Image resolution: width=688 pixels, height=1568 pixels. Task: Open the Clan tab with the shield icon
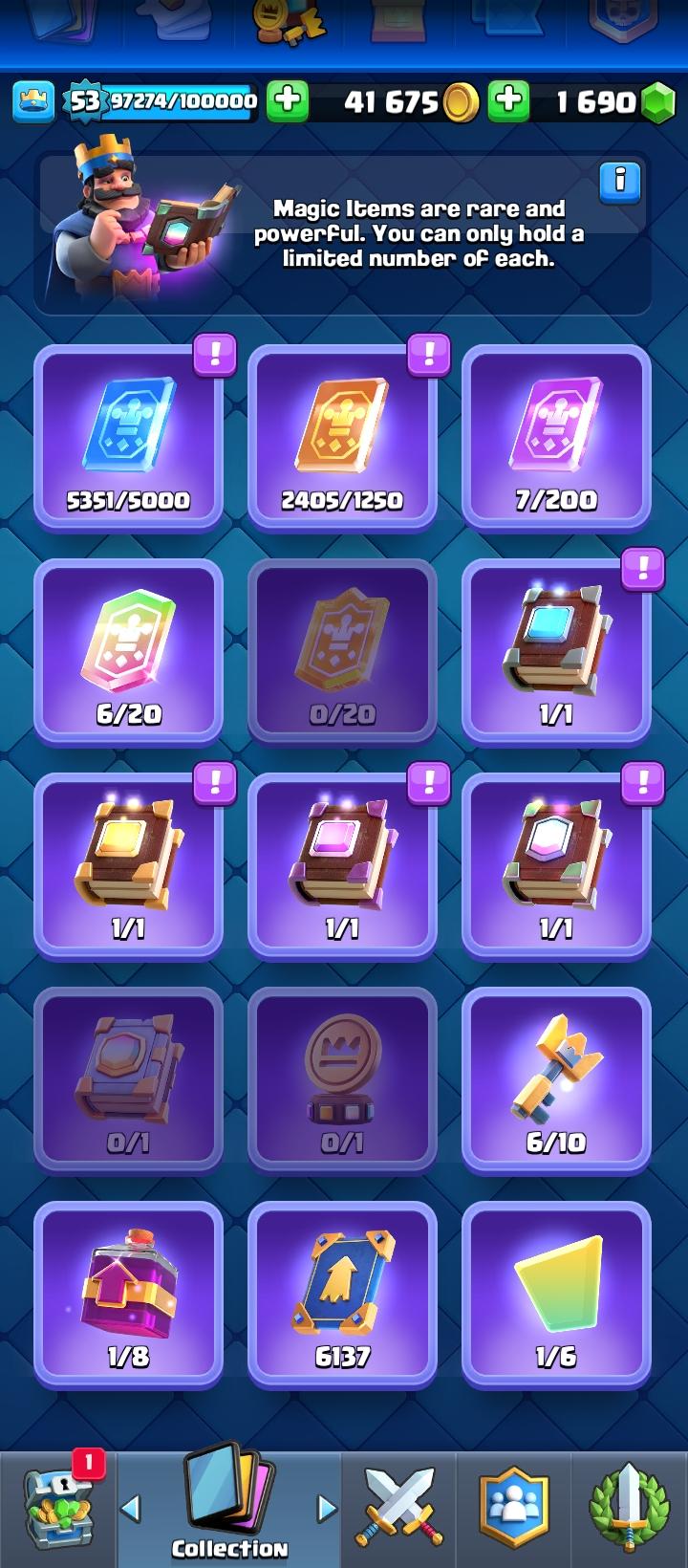[514, 1511]
